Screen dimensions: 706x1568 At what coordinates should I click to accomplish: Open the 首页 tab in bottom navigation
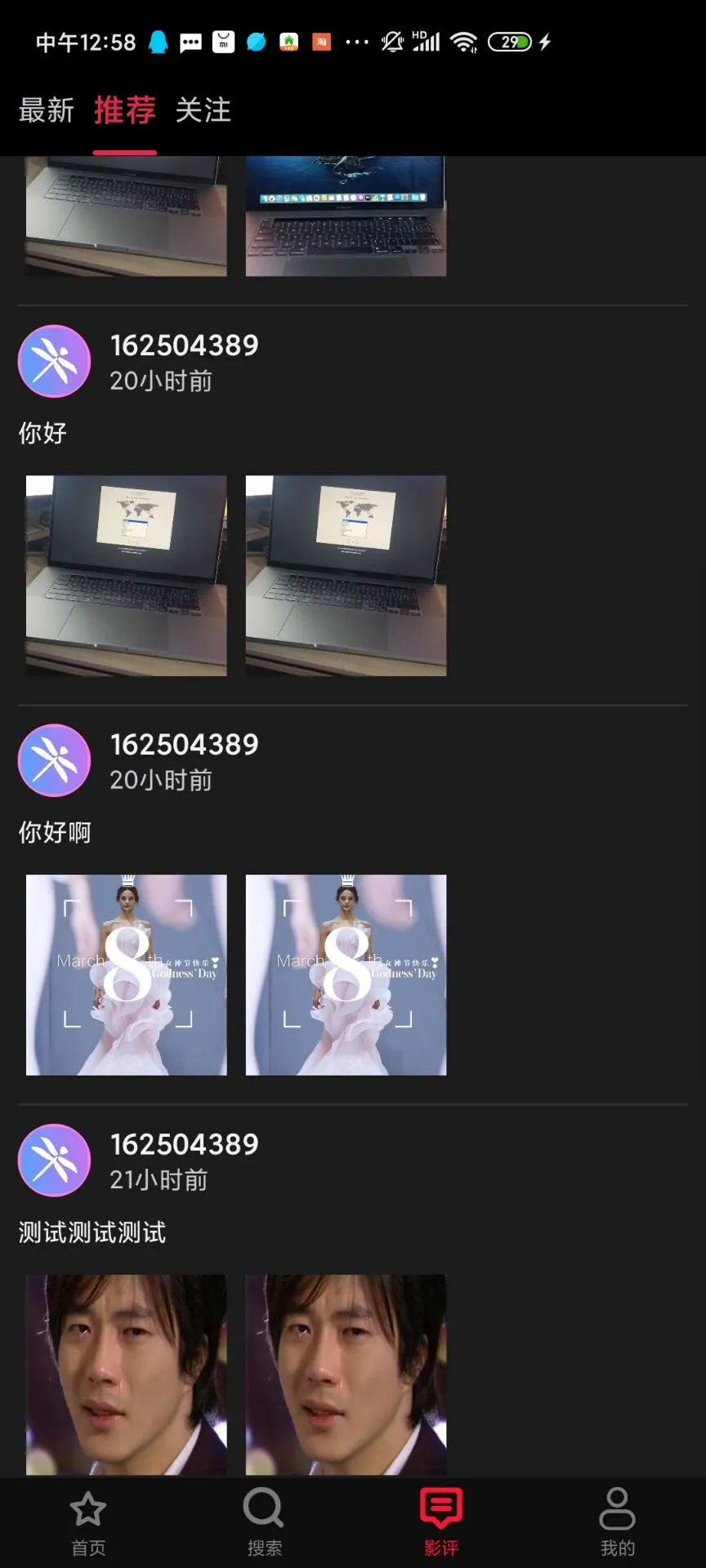pos(88,1521)
